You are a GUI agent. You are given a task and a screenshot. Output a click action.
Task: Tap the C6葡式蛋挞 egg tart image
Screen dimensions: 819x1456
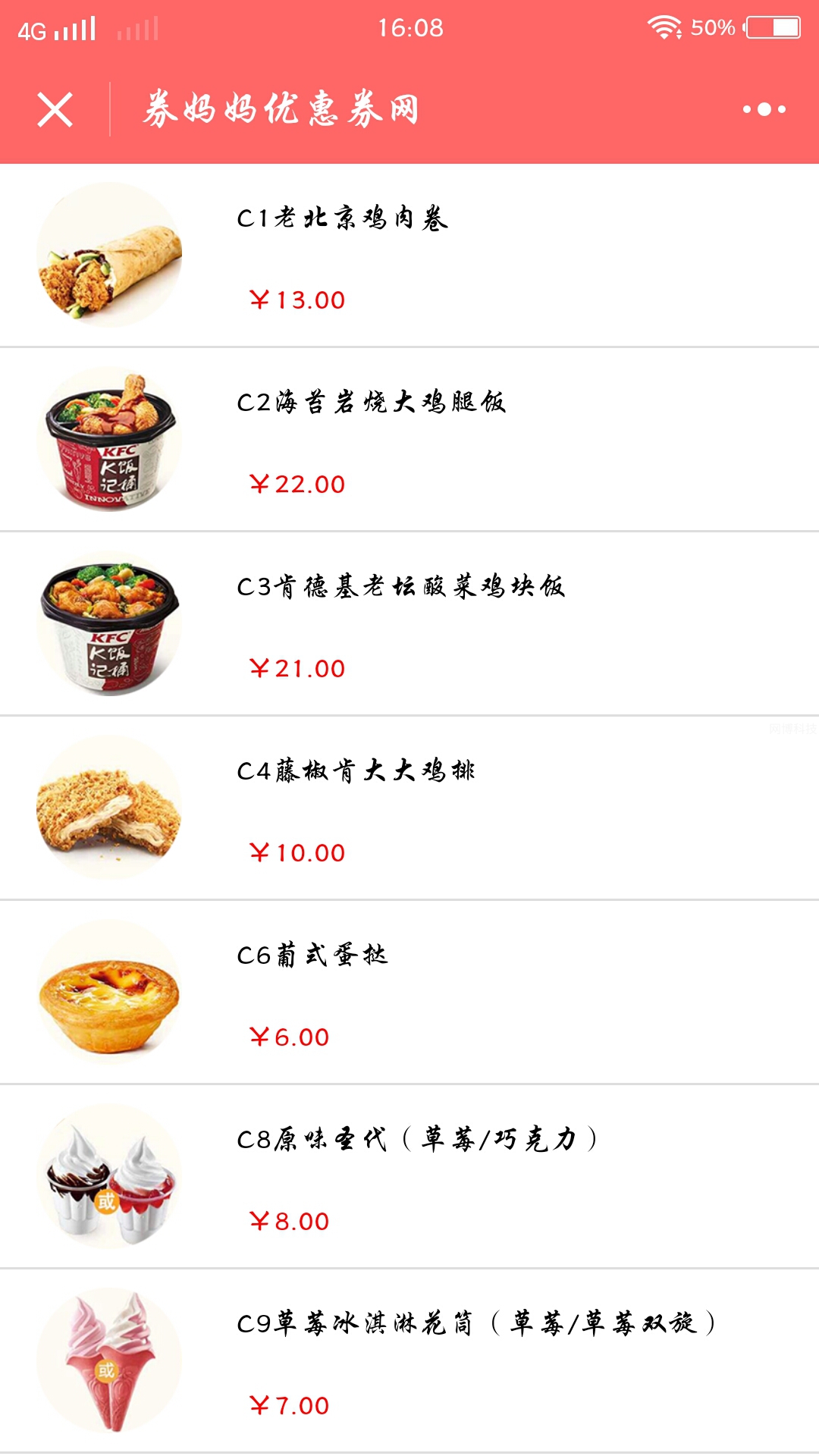coord(110,990)
